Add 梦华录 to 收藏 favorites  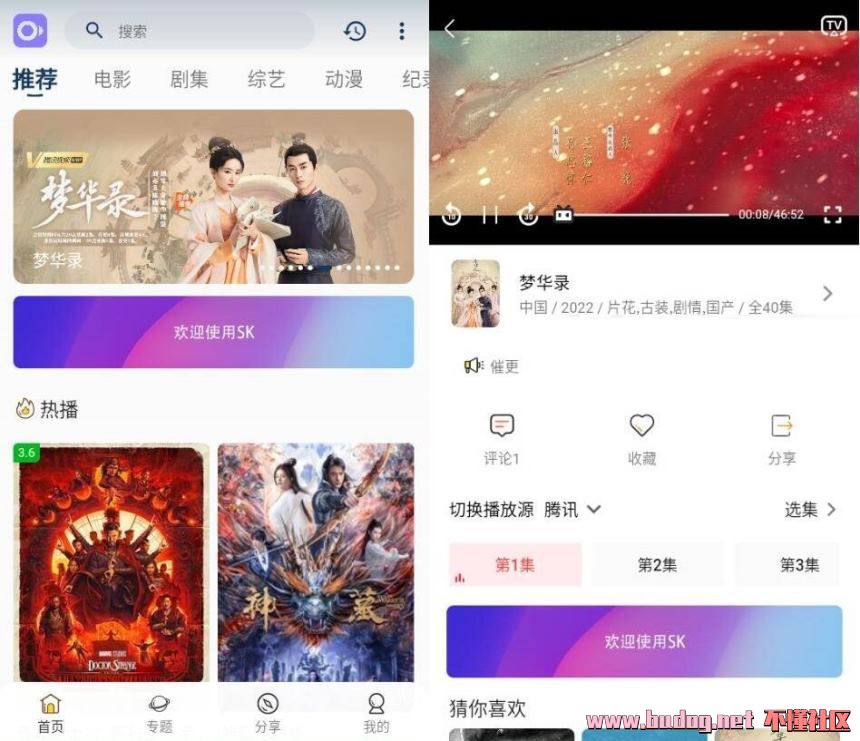click(642, 438)
